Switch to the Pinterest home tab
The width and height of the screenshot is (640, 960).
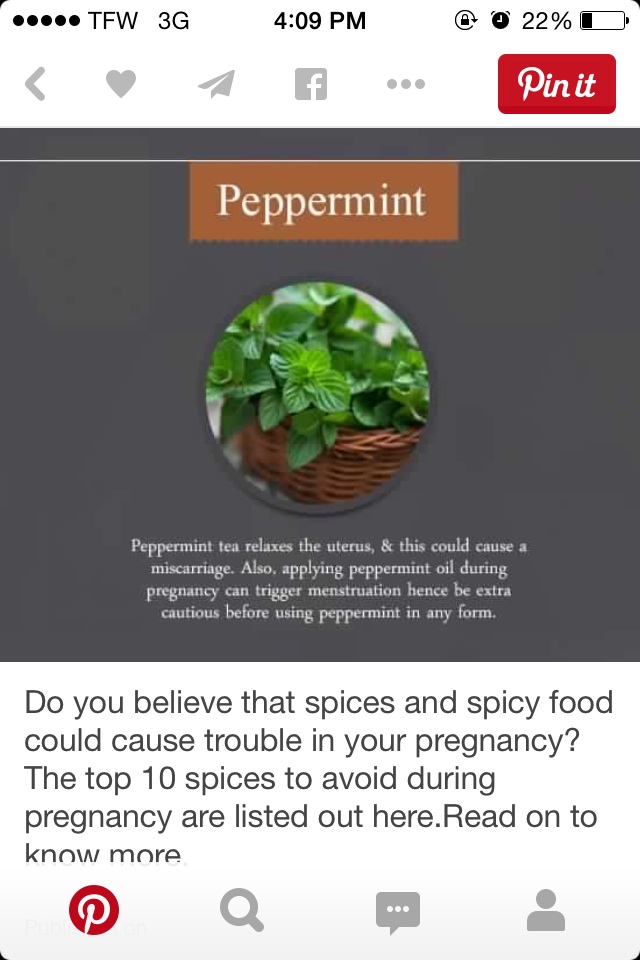point(94,911)
